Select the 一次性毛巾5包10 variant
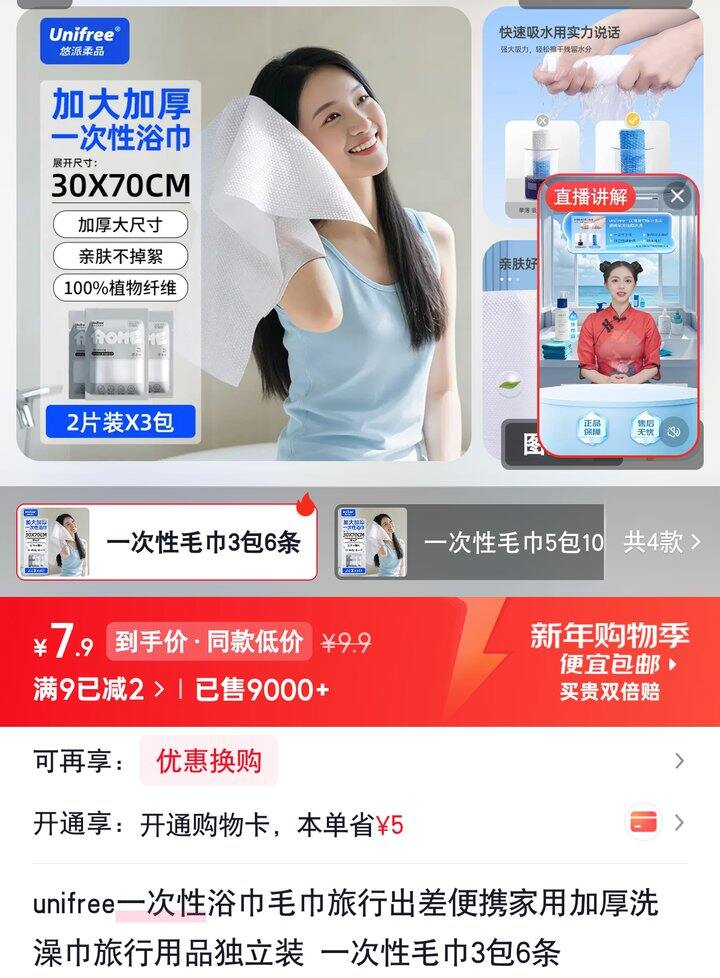 (x=470, y=542)
